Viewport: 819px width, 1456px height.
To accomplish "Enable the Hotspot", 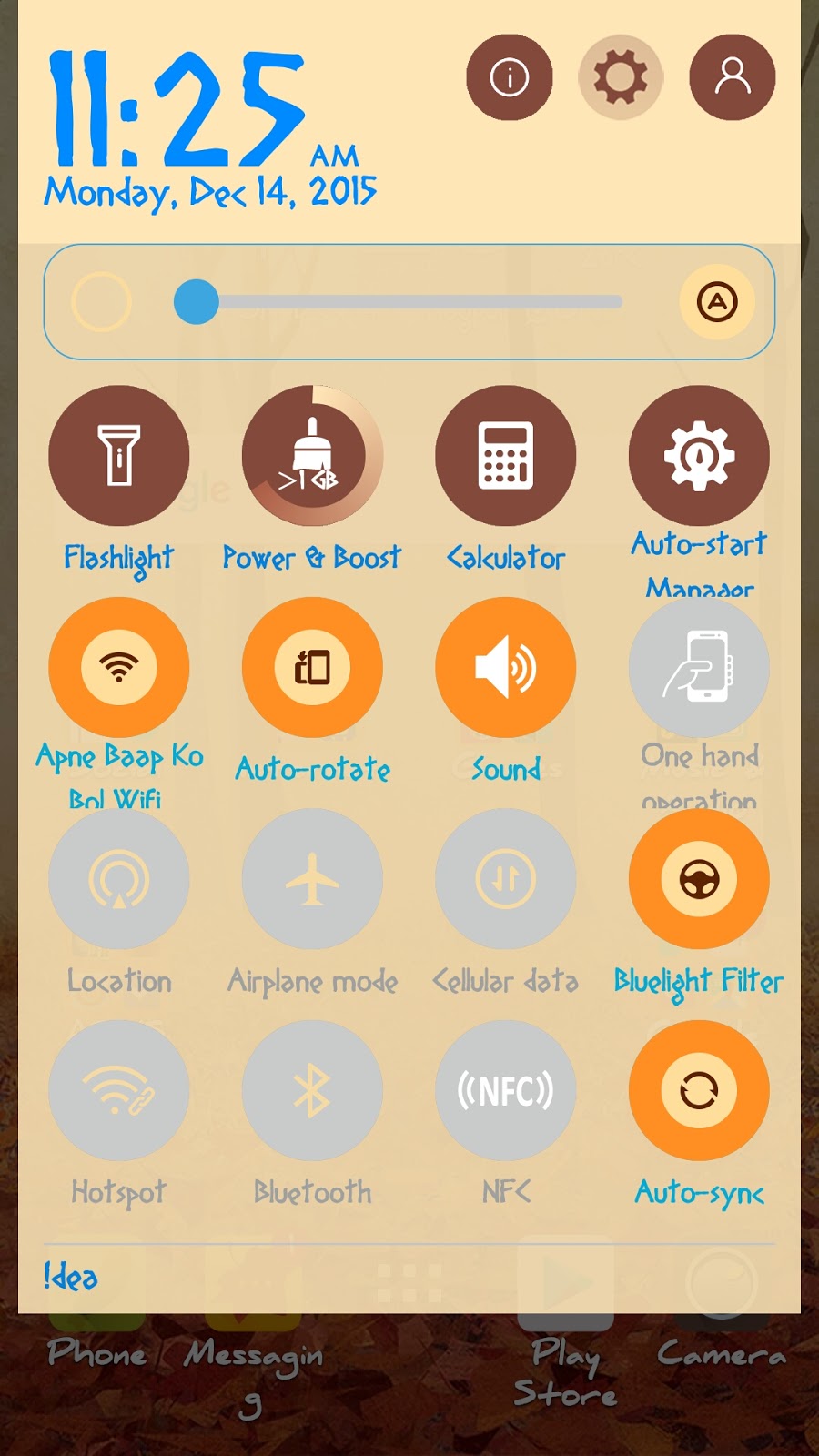I will point(119,1090).
